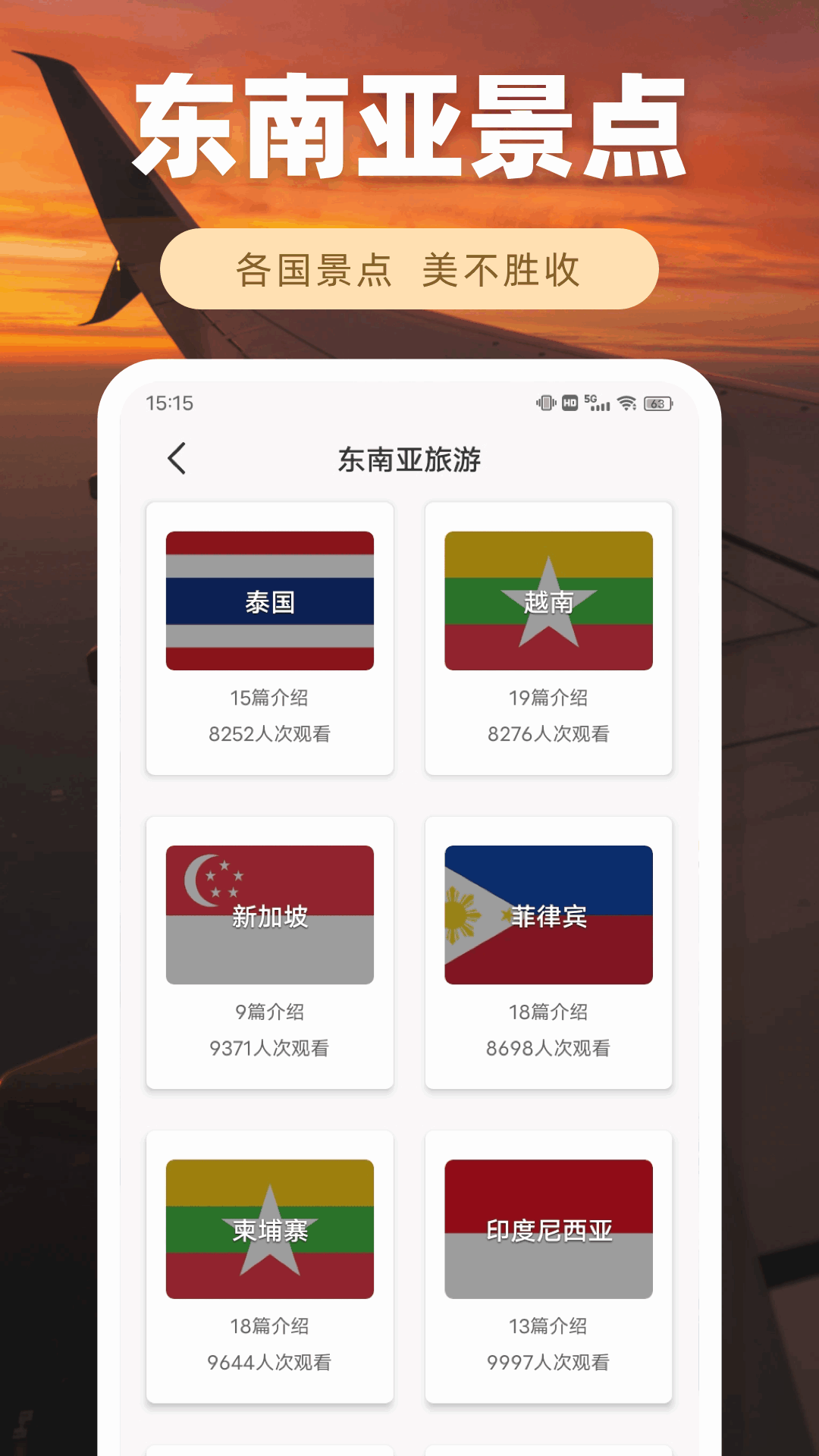
Task: Open the Thailand flag card
Action: pyautogui.click(x=270, y=601)
